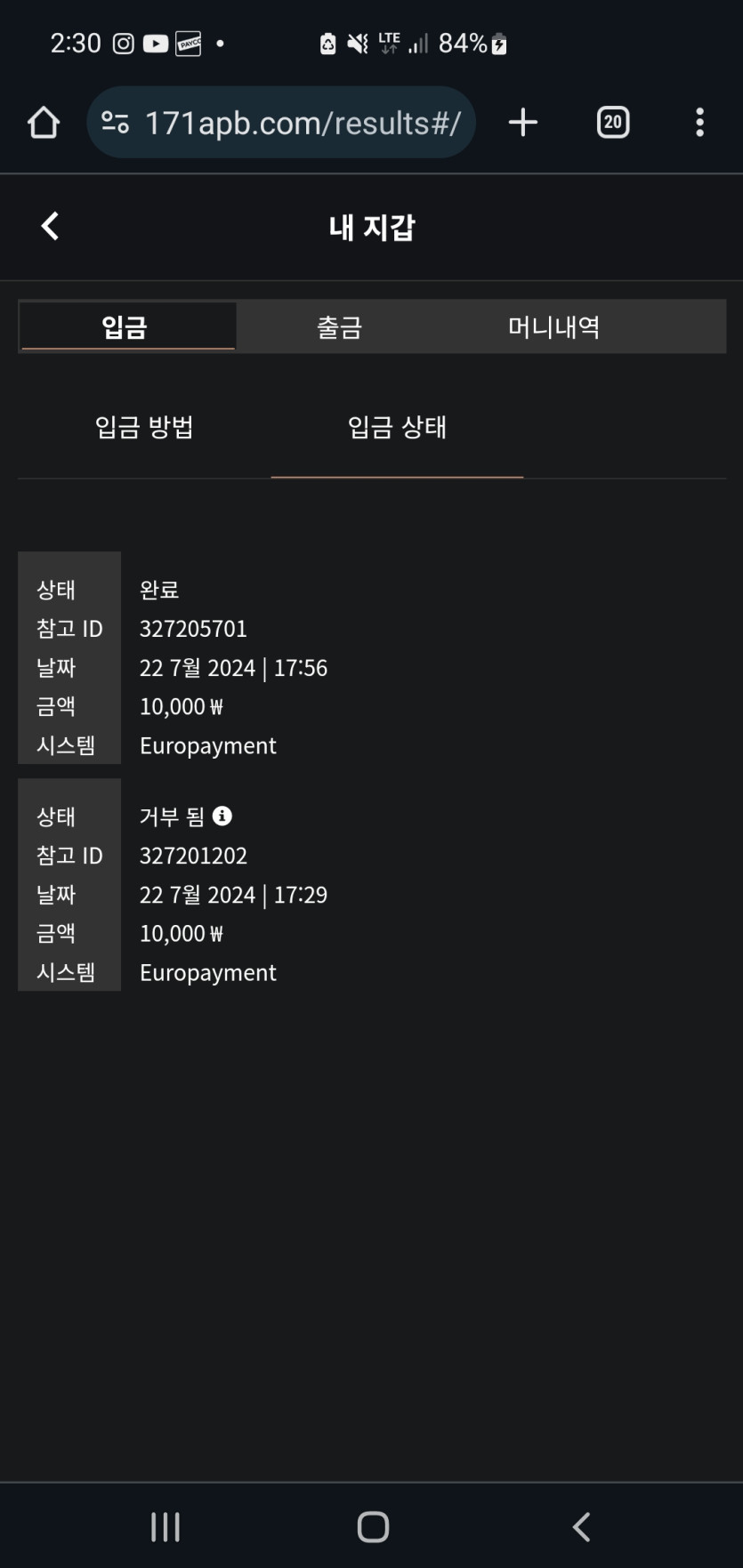Switch to the 입금 방법 sub-tab
The image size is (743, 1568).
pyautogui.click(x=144, y=428)
